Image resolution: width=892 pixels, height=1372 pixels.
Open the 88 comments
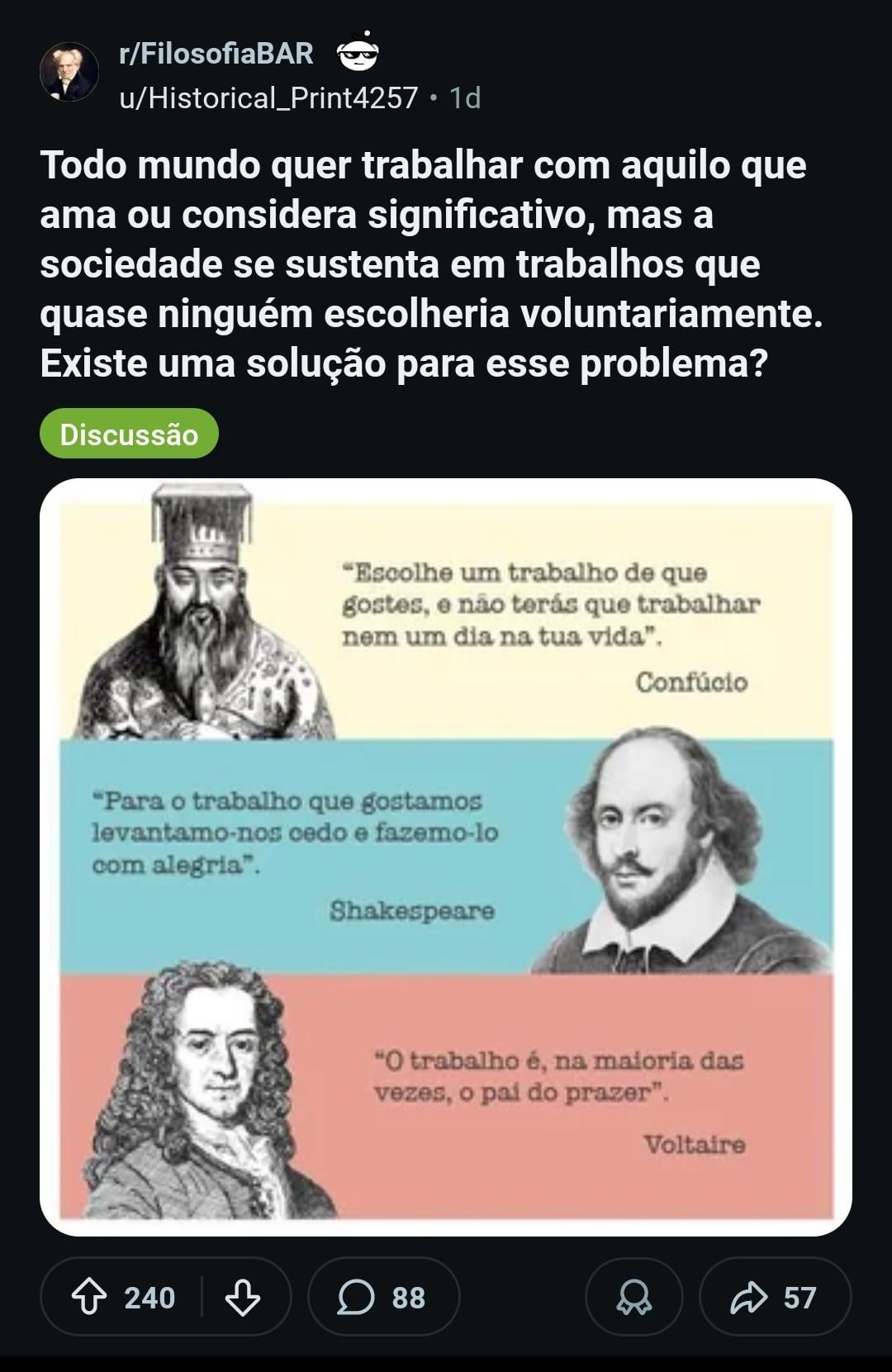[382, 1297]
